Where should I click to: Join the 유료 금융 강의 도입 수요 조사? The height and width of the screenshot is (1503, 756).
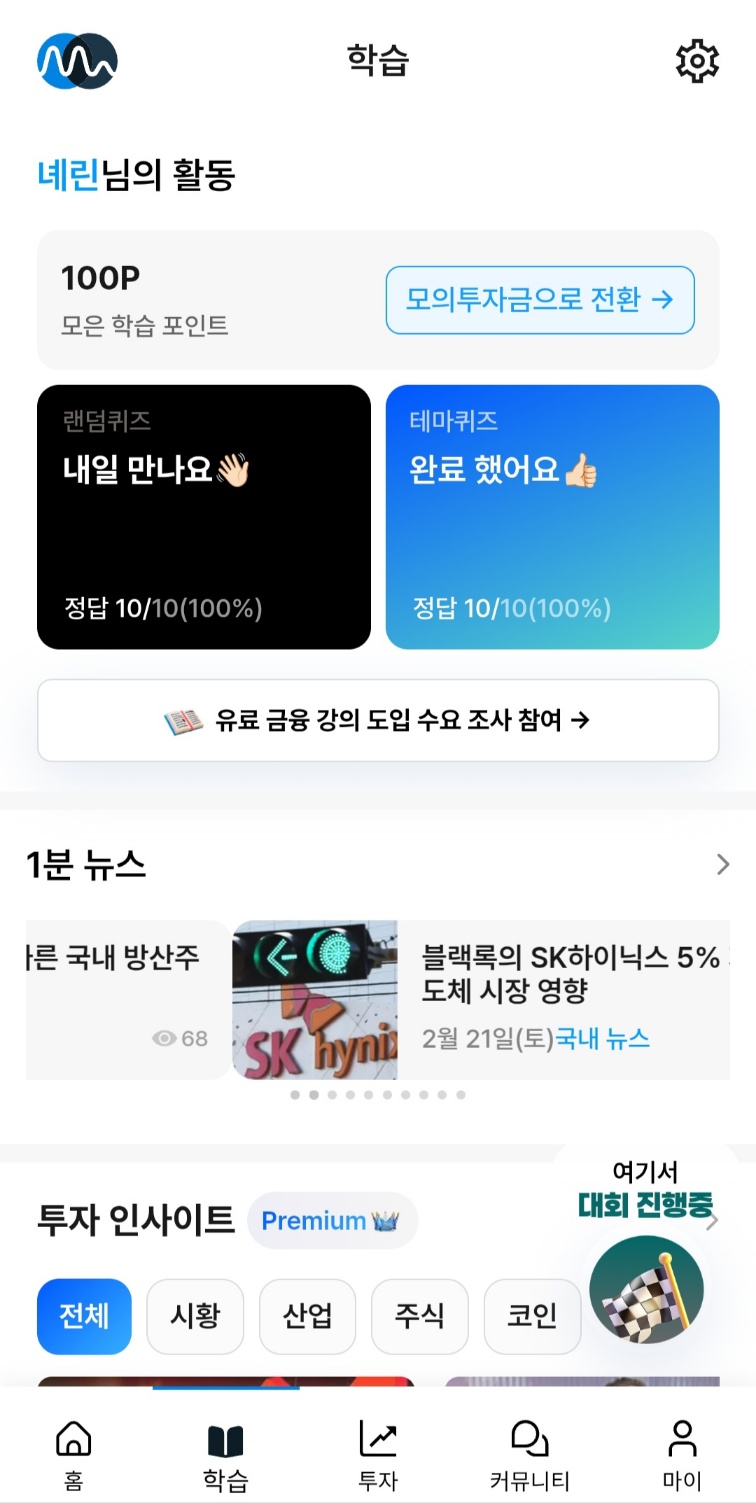tap(378, 720)
